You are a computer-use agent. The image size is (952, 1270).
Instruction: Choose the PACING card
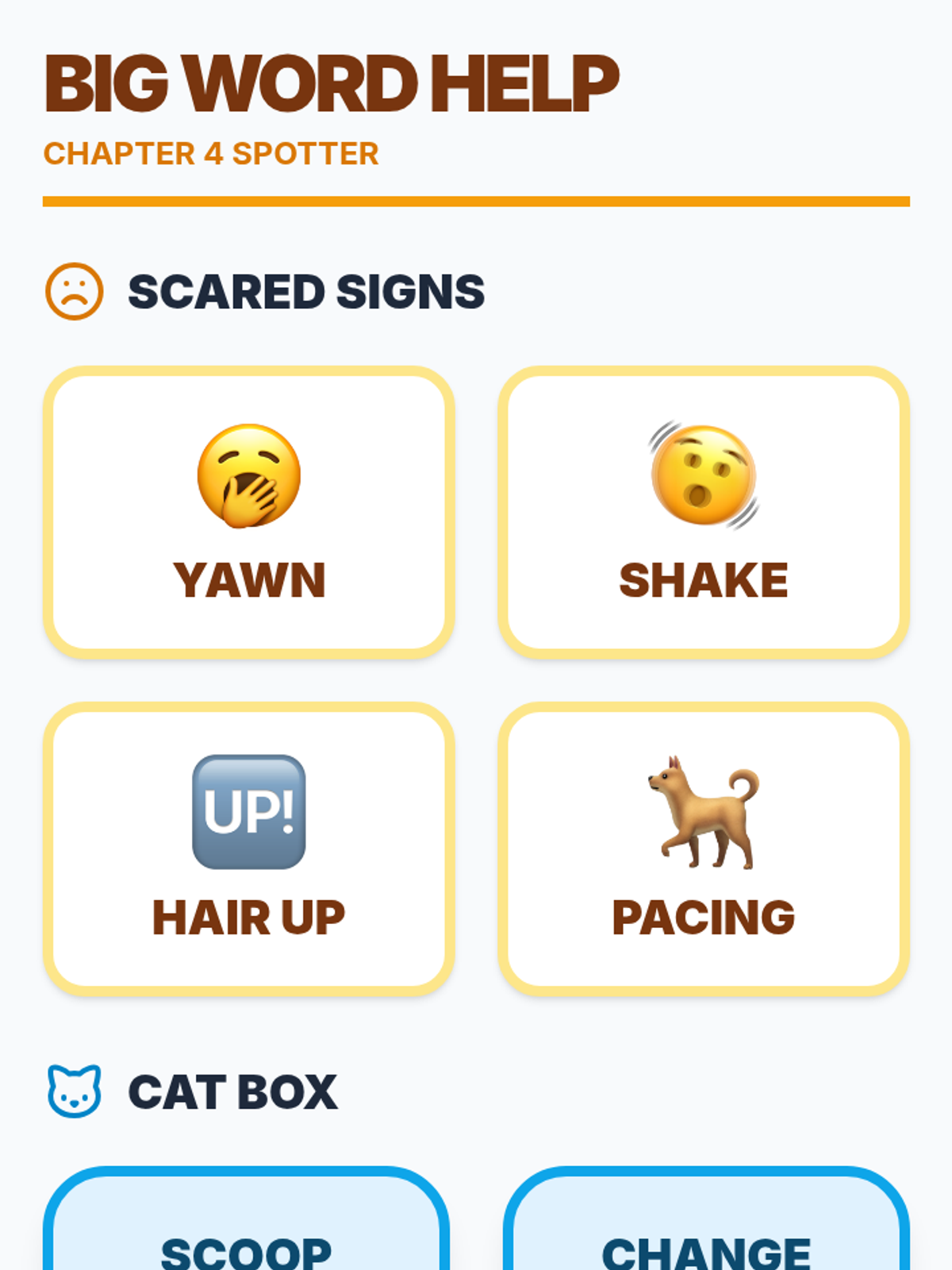pos(703,848)
